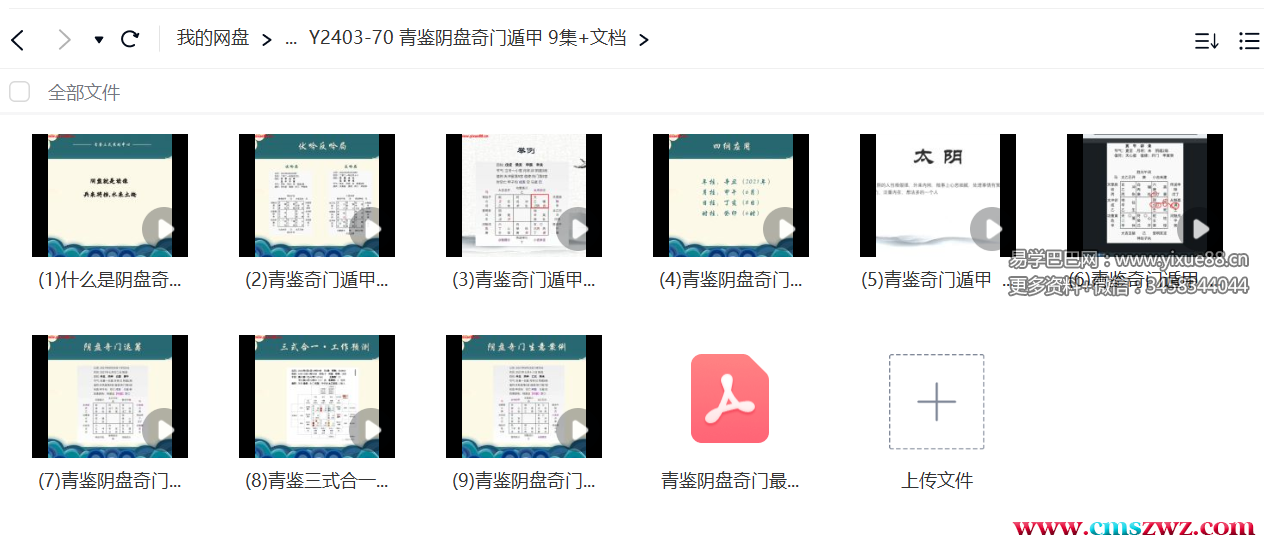
Task: Switch to list view mode
Action: 1248,41
